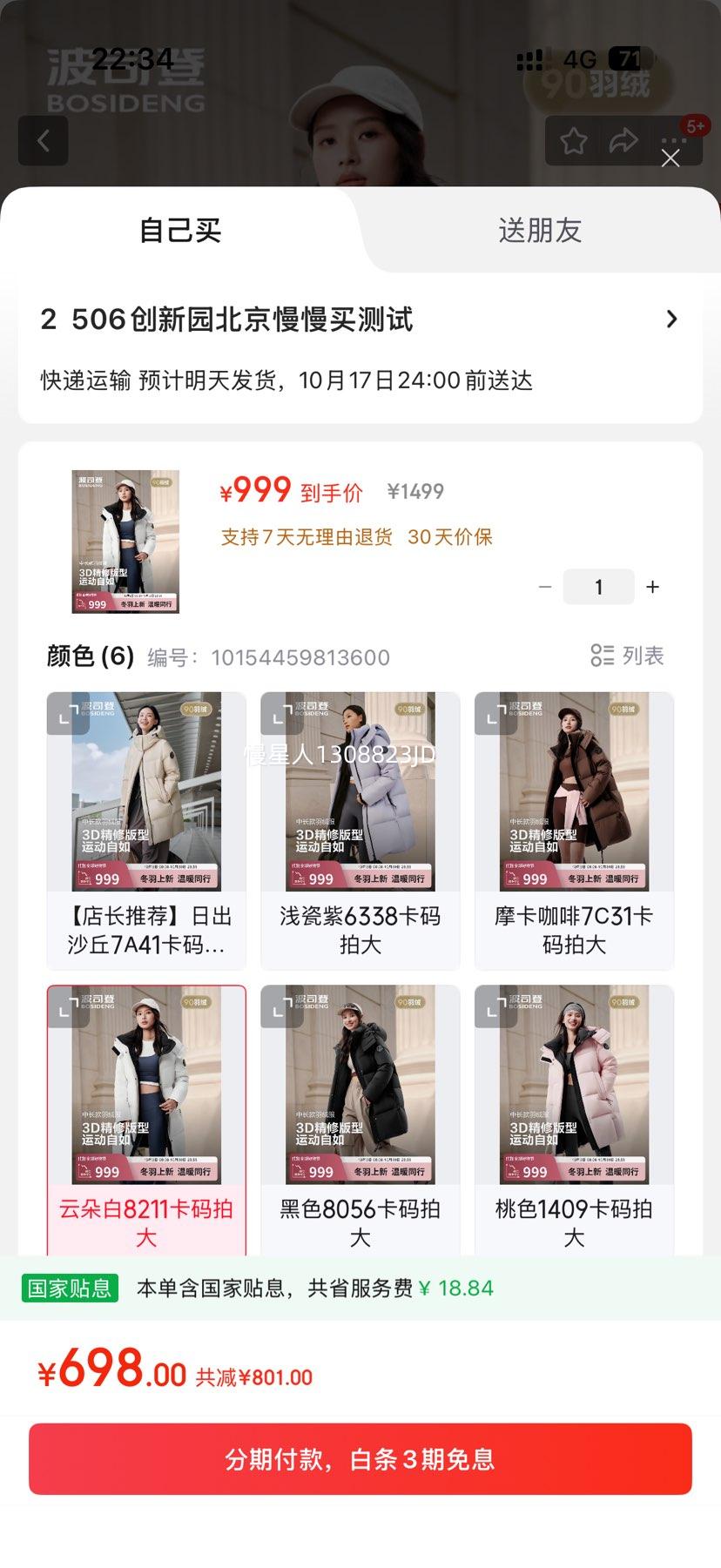
Task: Decrease quantity with the minus button
Action: pyautogui.click(x=545, y=588)
